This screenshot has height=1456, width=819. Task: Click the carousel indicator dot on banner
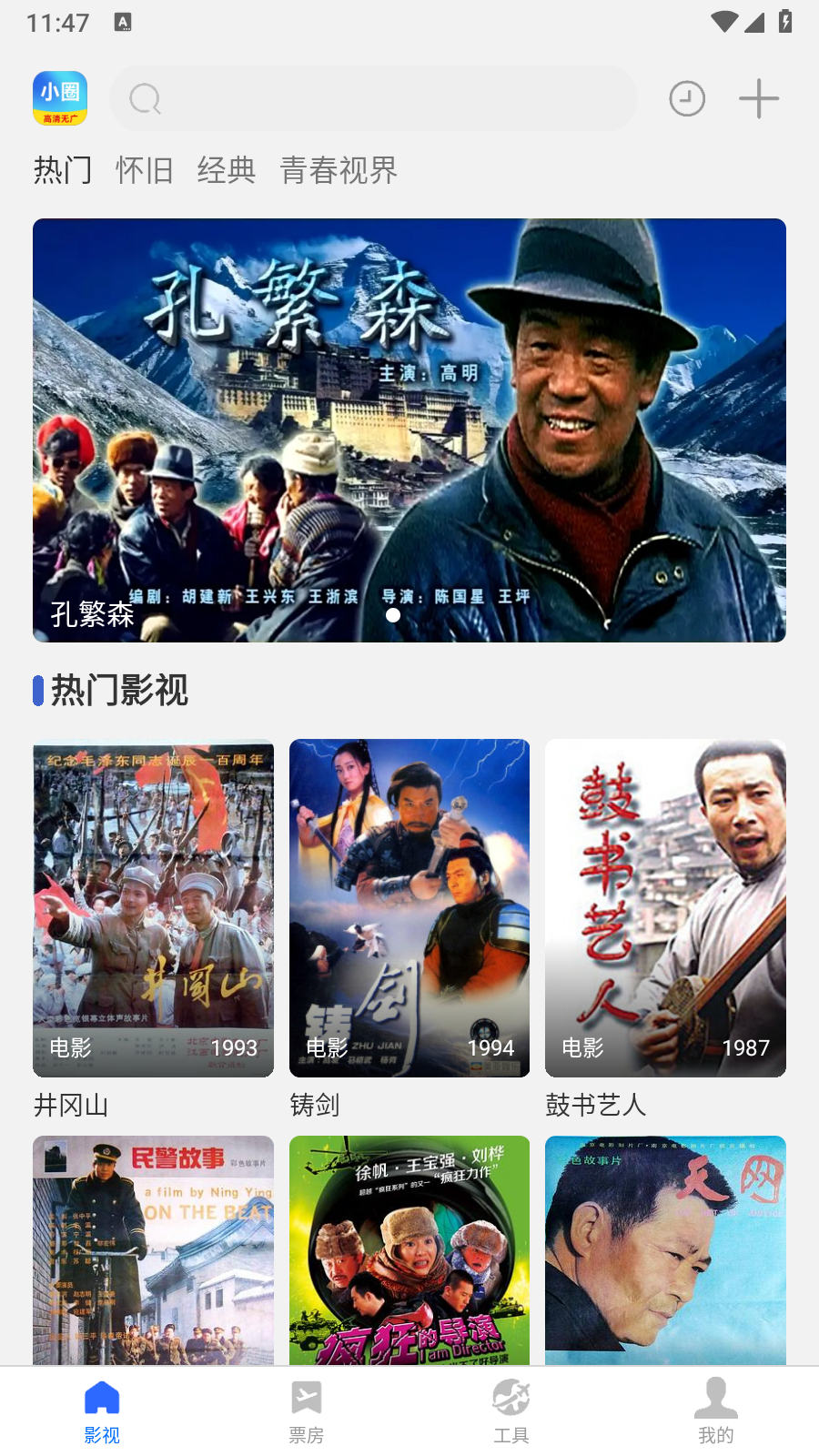393,614
